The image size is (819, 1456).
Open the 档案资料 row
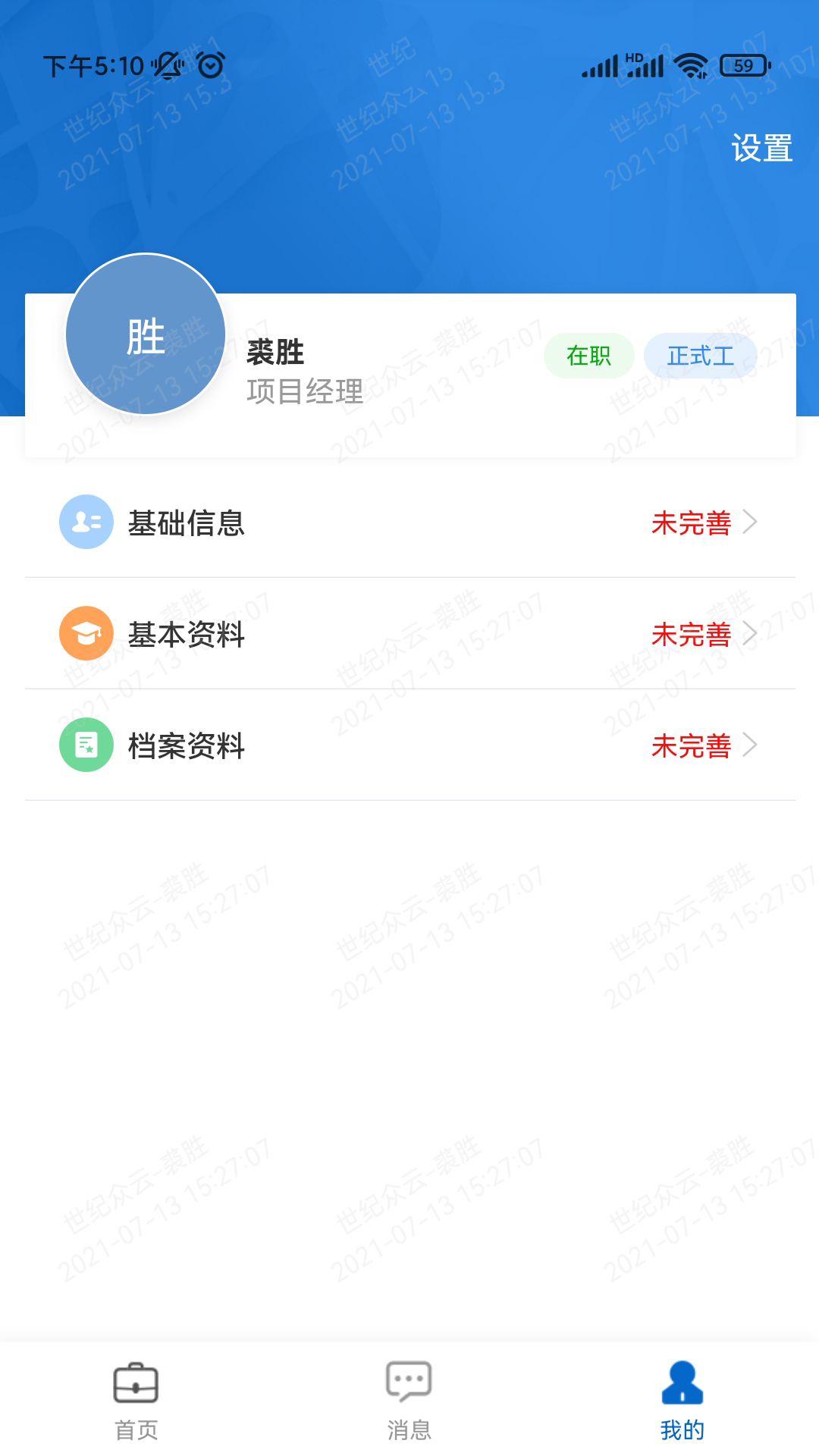pyautogui.click(x=410, y=745)
